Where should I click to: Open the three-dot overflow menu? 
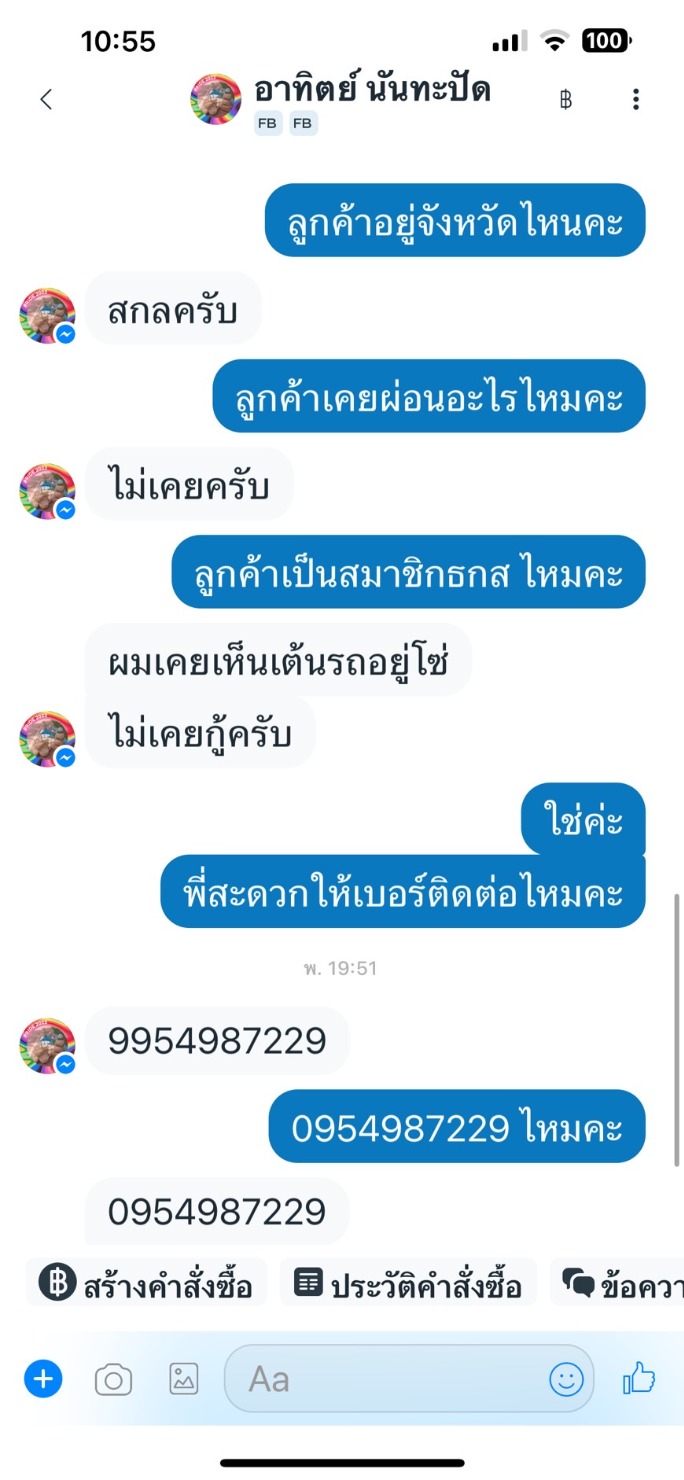pos(636,99)
